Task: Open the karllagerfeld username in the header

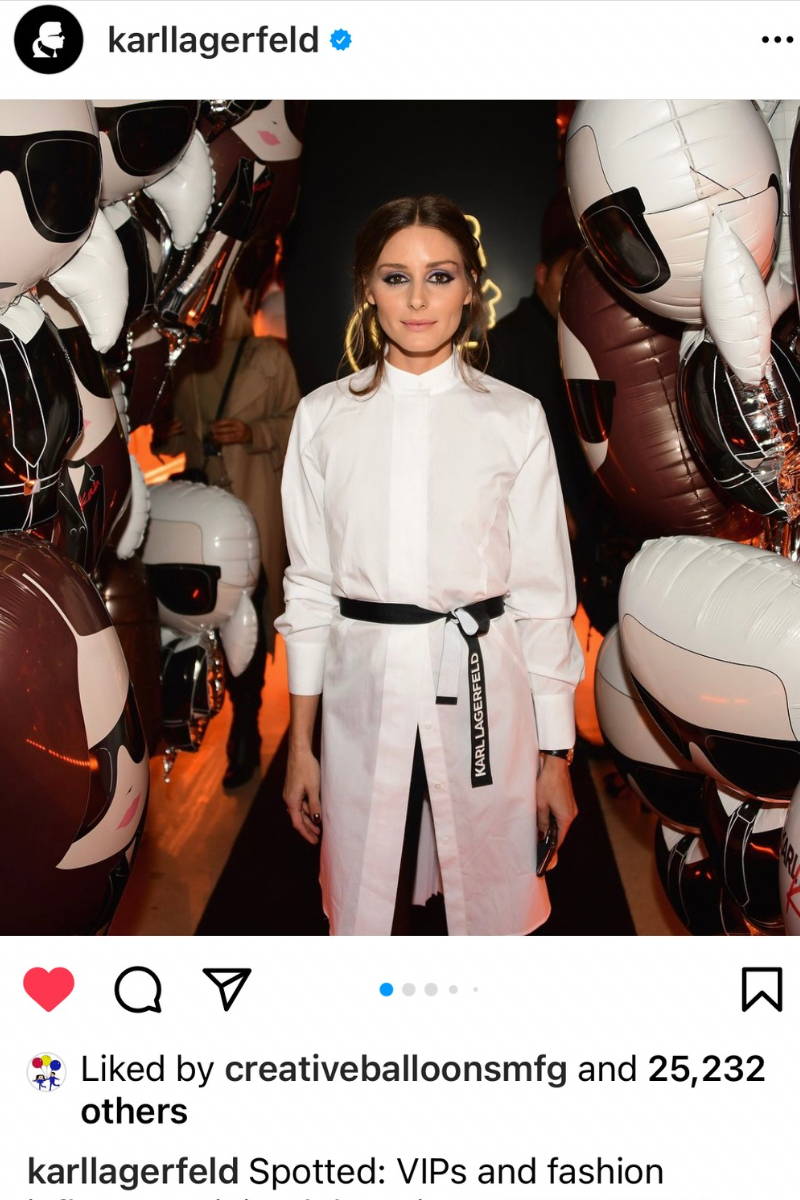Action: point(212,40)
